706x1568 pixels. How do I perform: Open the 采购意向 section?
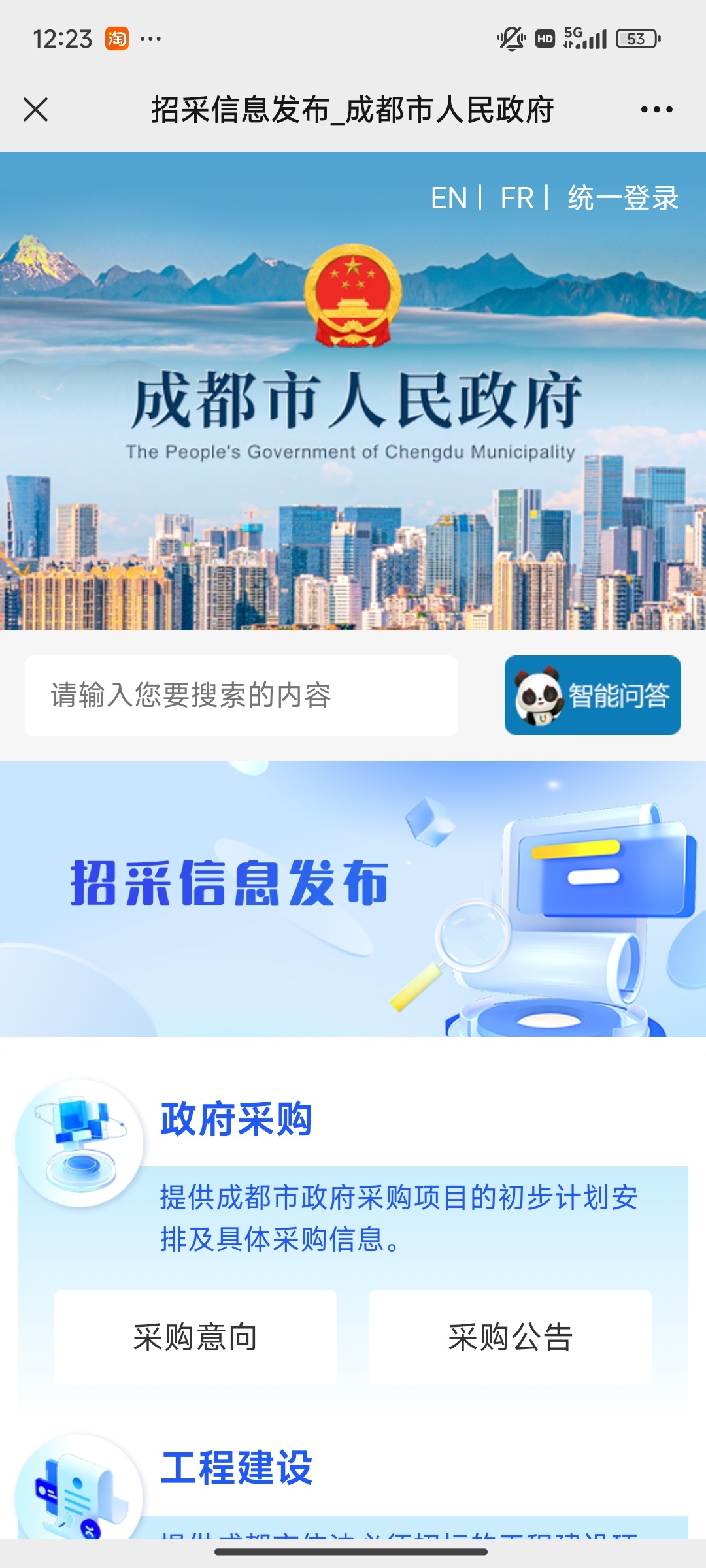pyautogui.click(x=195, y=1337)
